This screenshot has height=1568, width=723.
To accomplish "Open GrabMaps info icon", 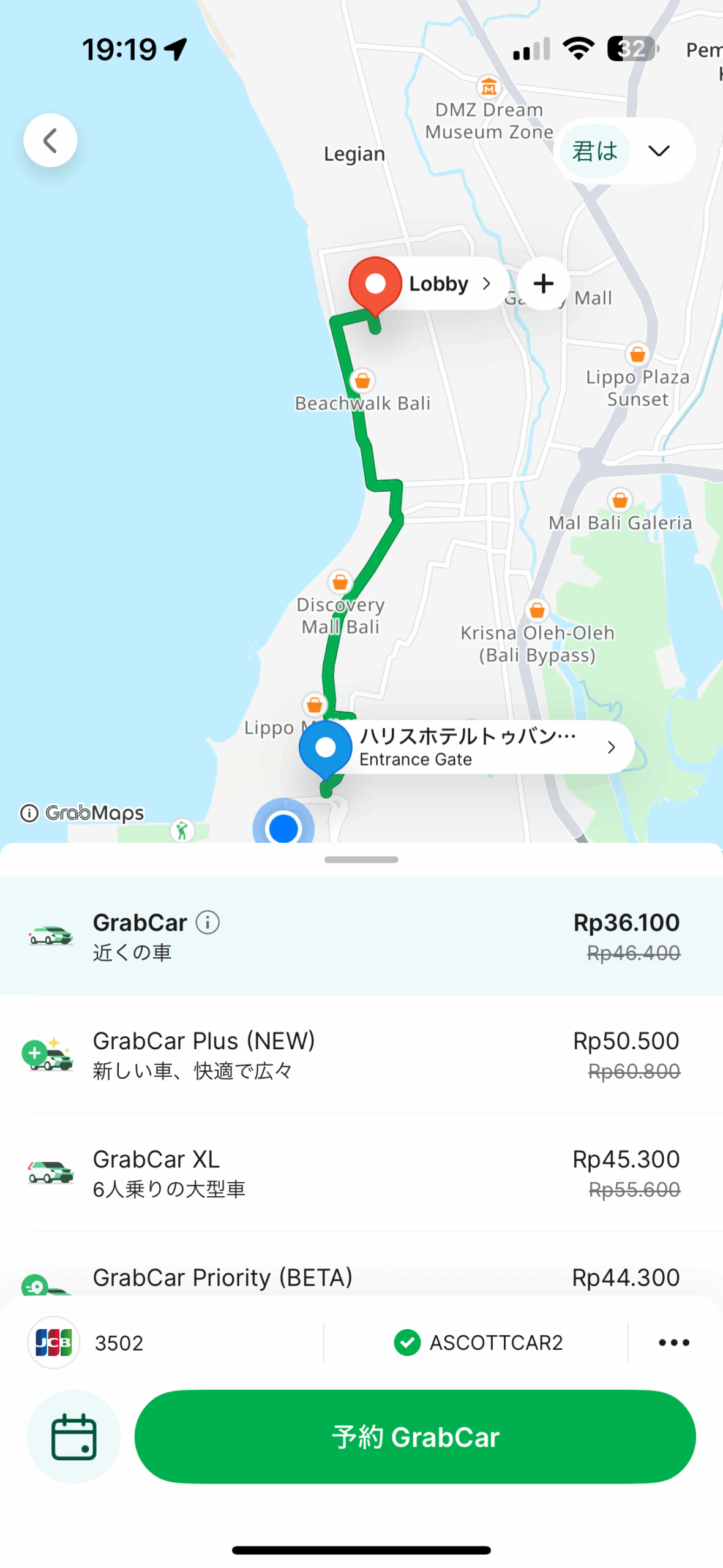I will coord(29,813).
